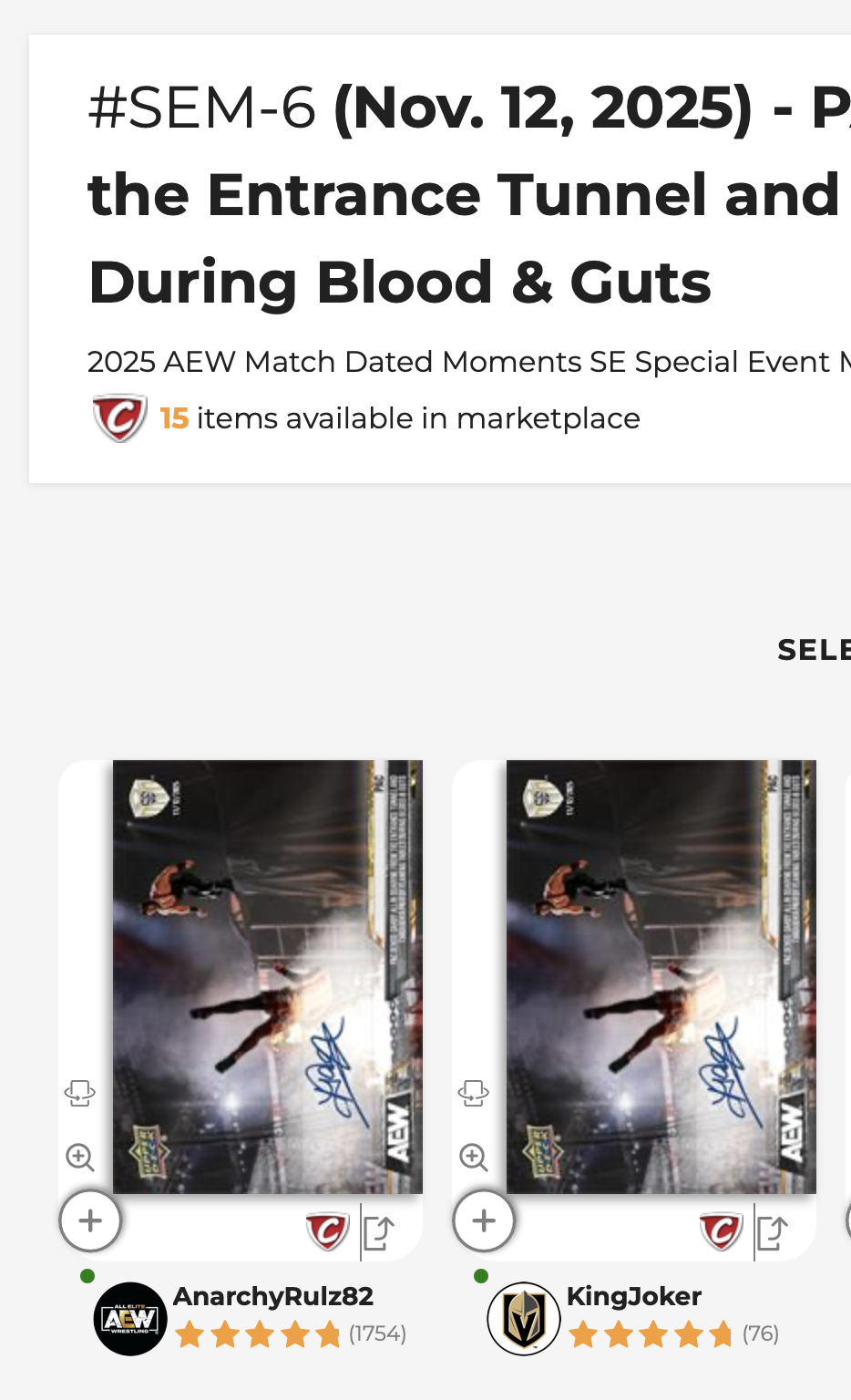Zoom in on AnarchyRulz82's card
Viewport: 851px width, 1400px height.
pos(80,1158)
